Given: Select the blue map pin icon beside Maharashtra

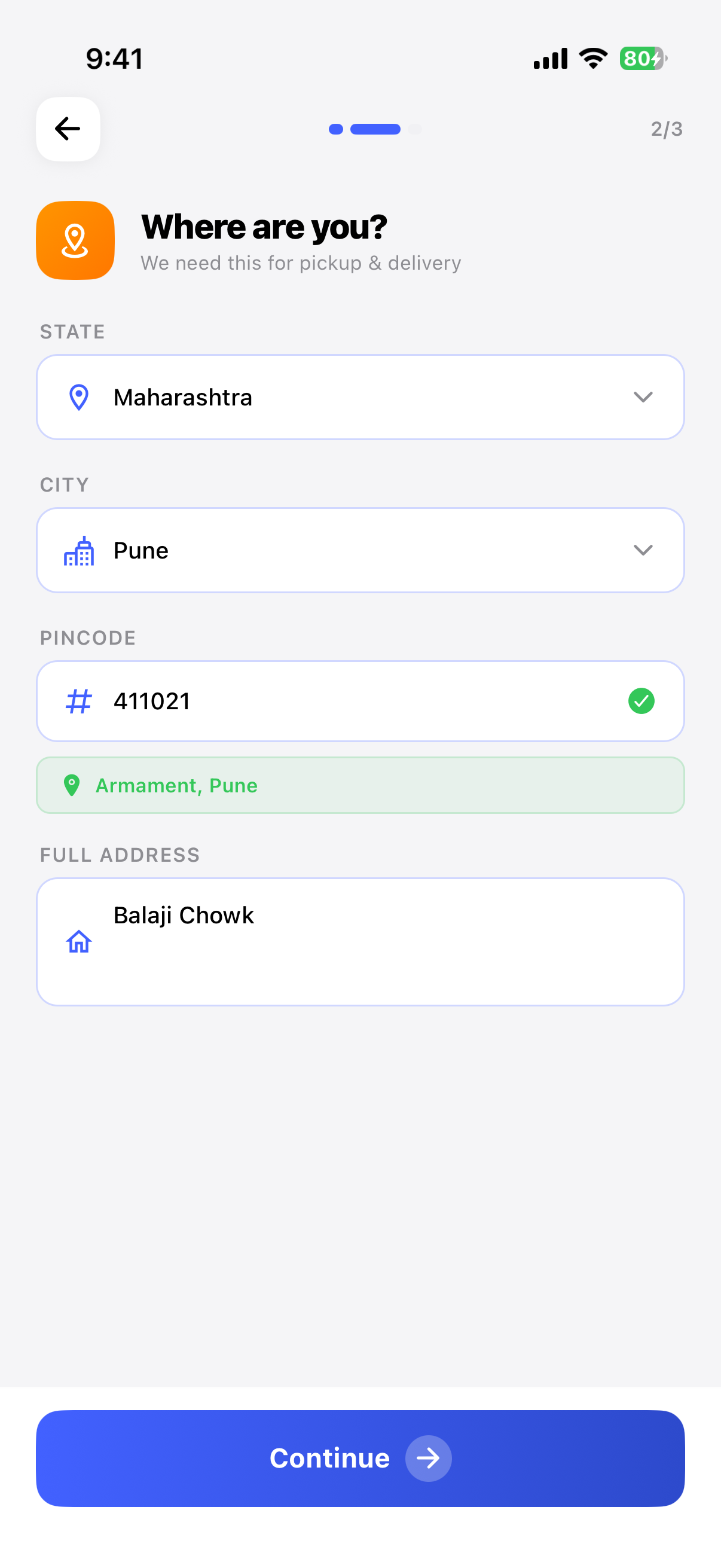Looking at the screenshot, I should tap(78, 397).
